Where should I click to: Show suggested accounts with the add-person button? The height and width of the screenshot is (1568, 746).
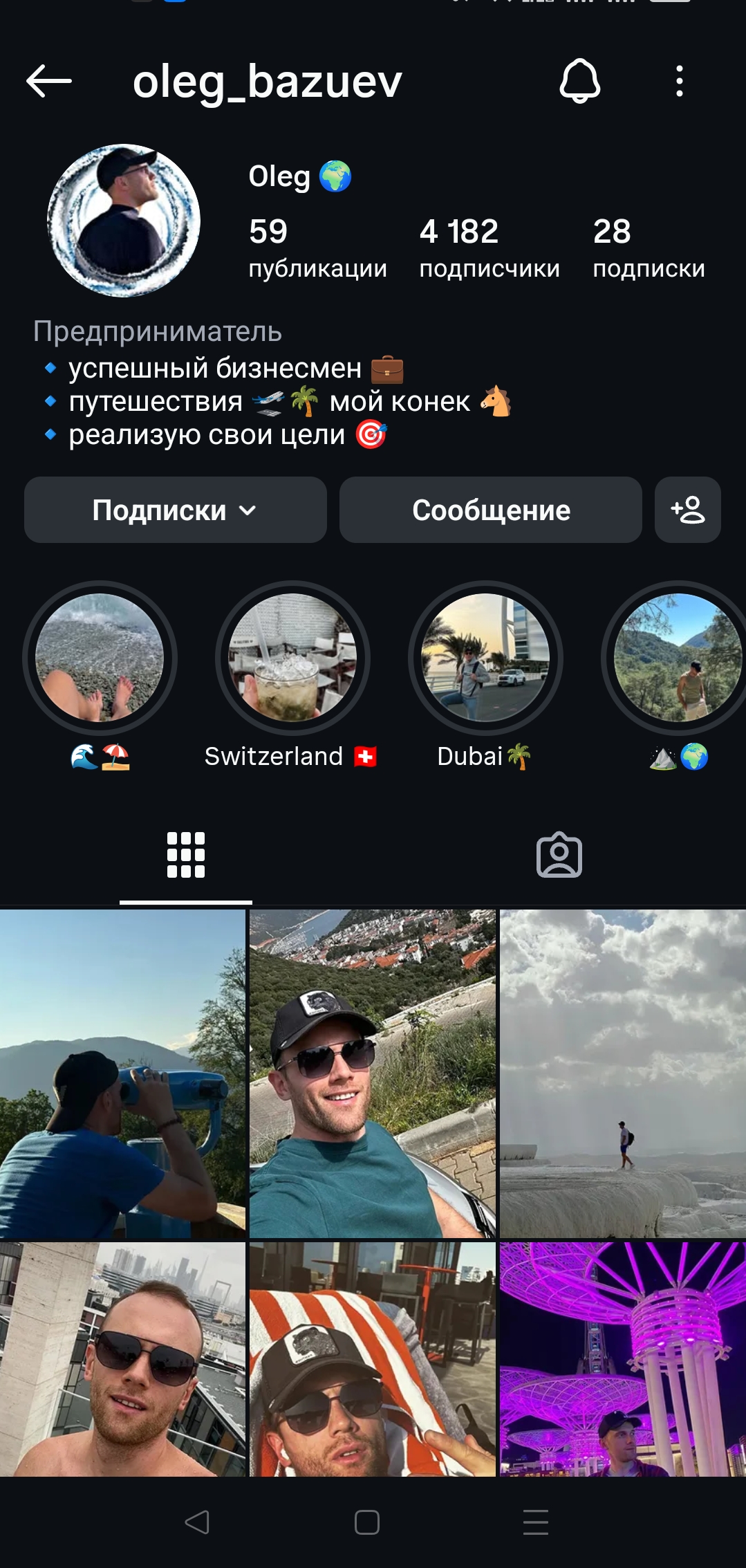click(688, 510)
